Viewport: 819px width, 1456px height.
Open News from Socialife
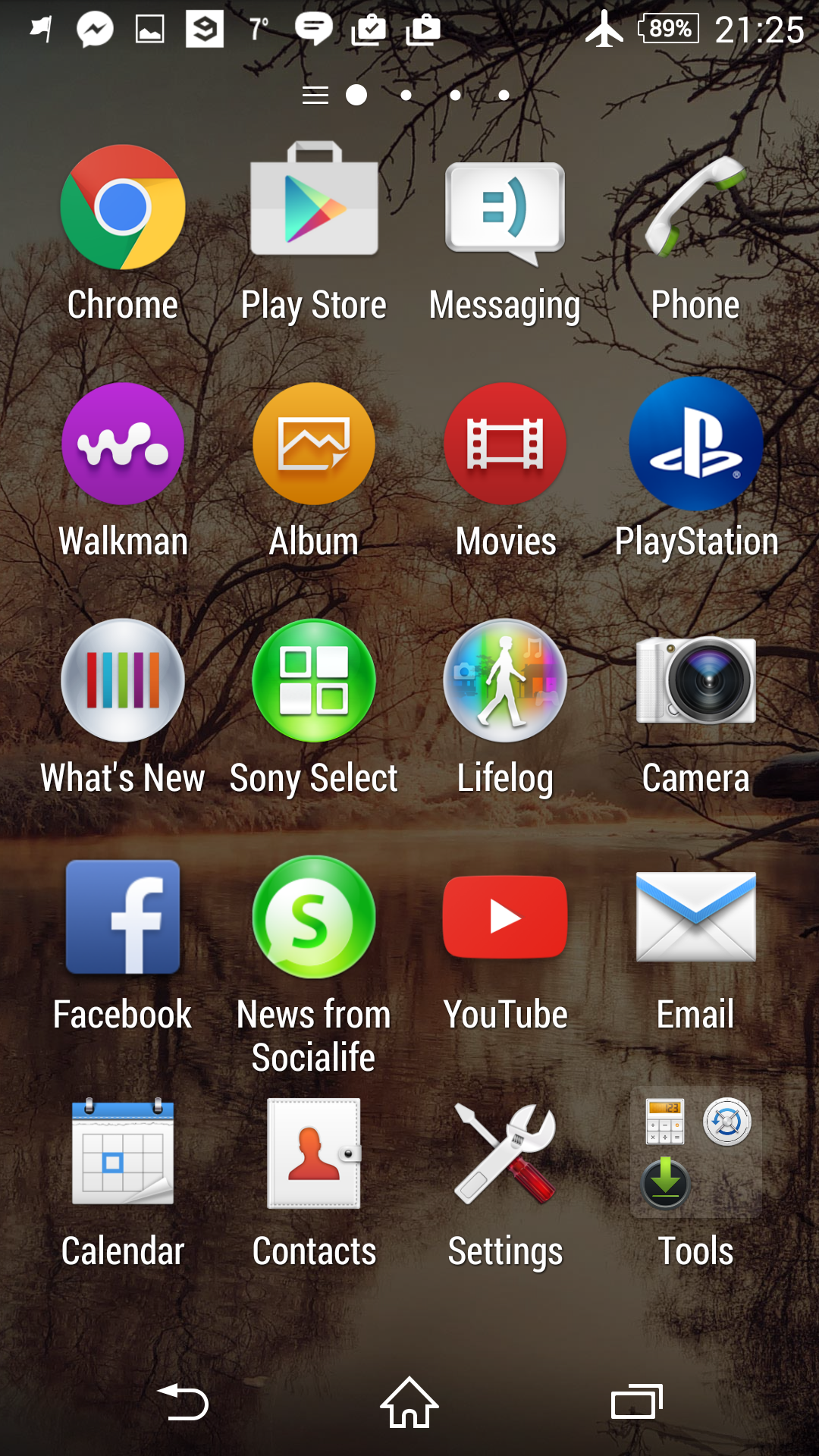tap(314, 918)
